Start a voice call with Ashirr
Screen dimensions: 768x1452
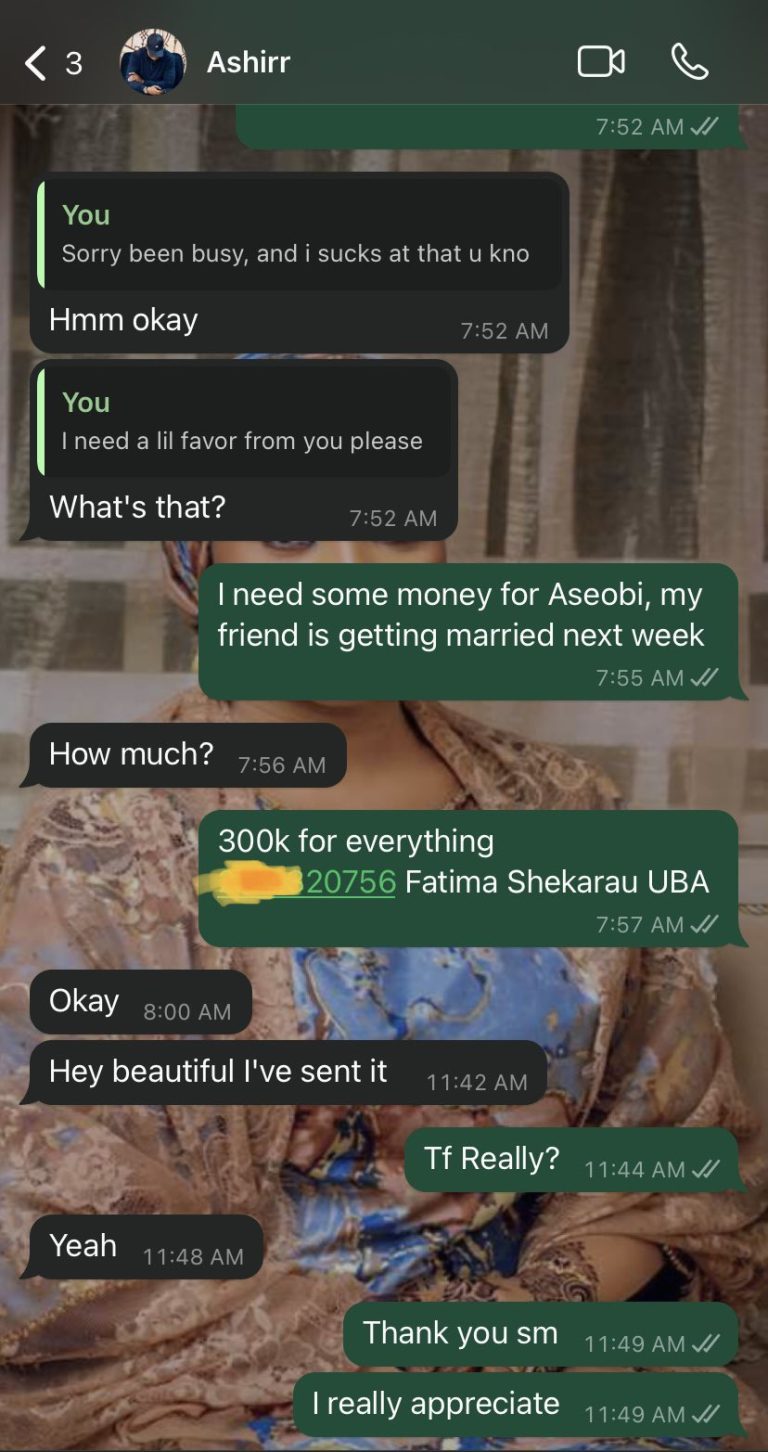point(689,62)
